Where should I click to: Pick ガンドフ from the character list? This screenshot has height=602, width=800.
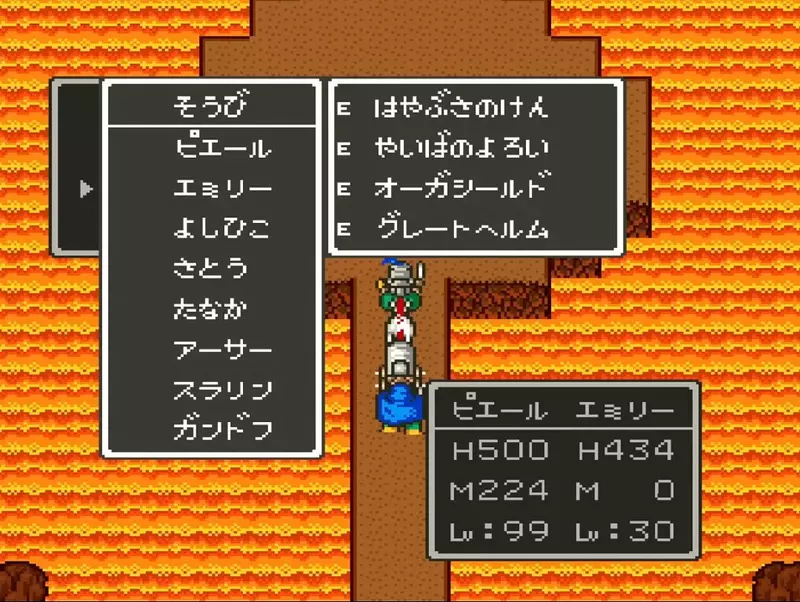click(x=221, y=429)
